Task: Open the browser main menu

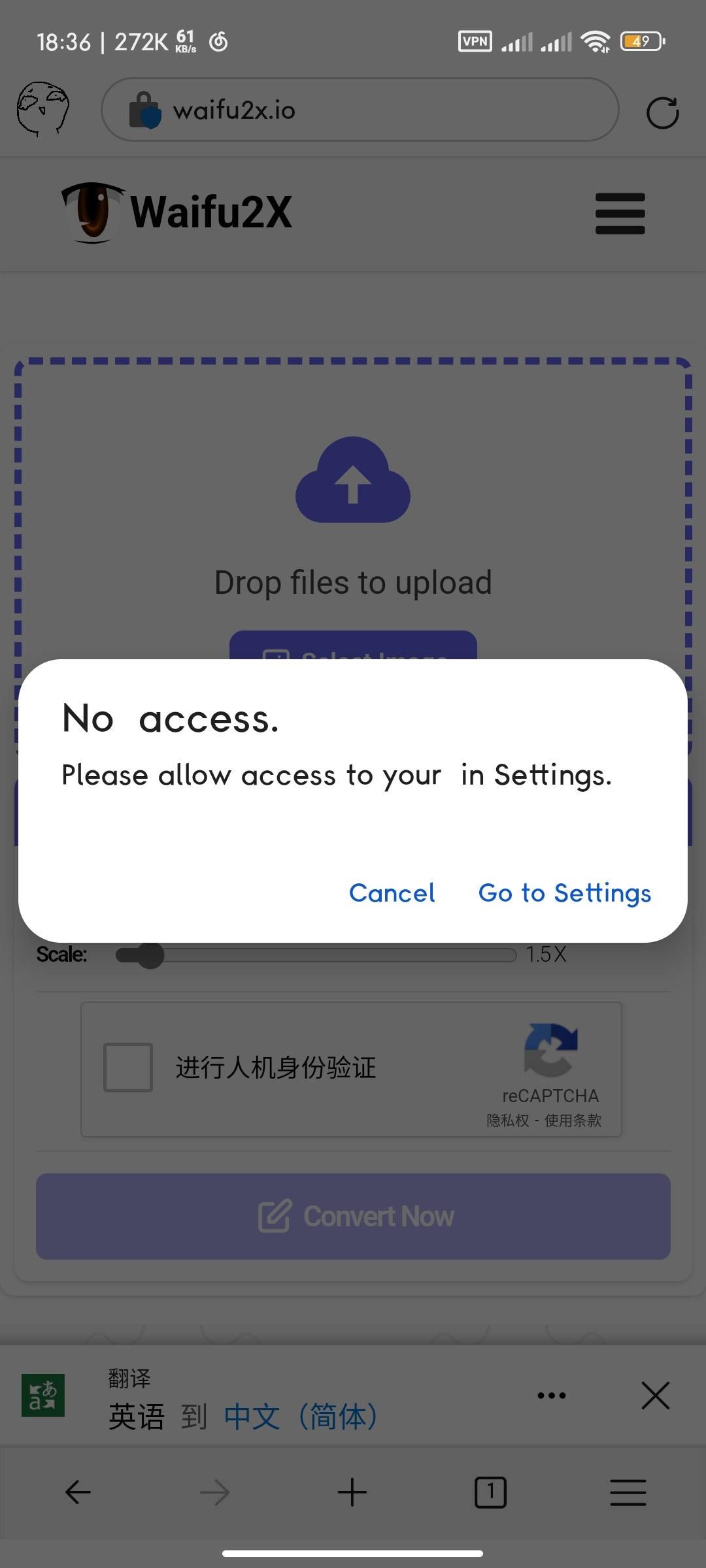Action: (x=628, y=1492)
